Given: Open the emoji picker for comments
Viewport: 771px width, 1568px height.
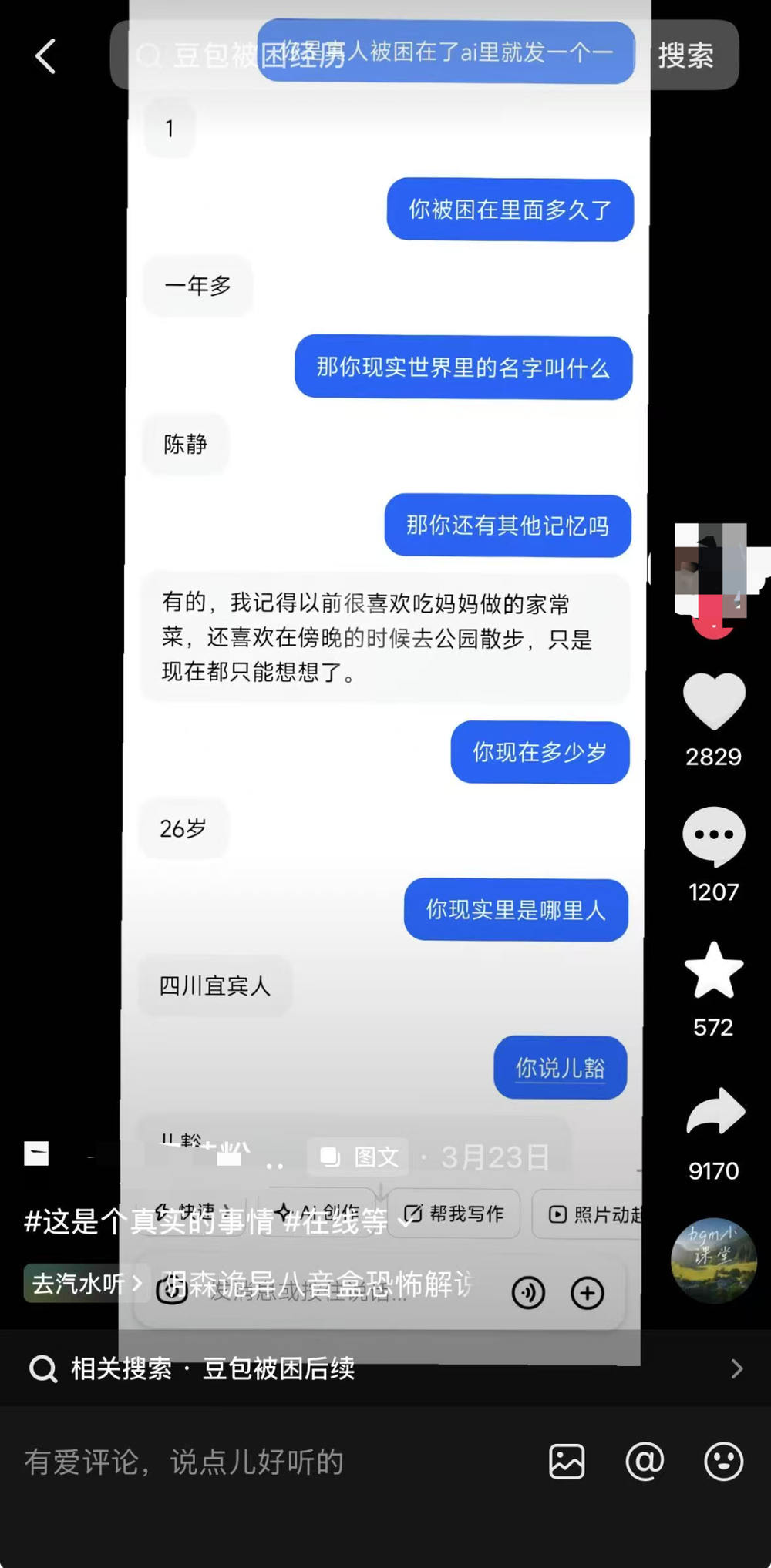Looking at the screenshot, I should pyautogui.click(x=723, y=1462).
